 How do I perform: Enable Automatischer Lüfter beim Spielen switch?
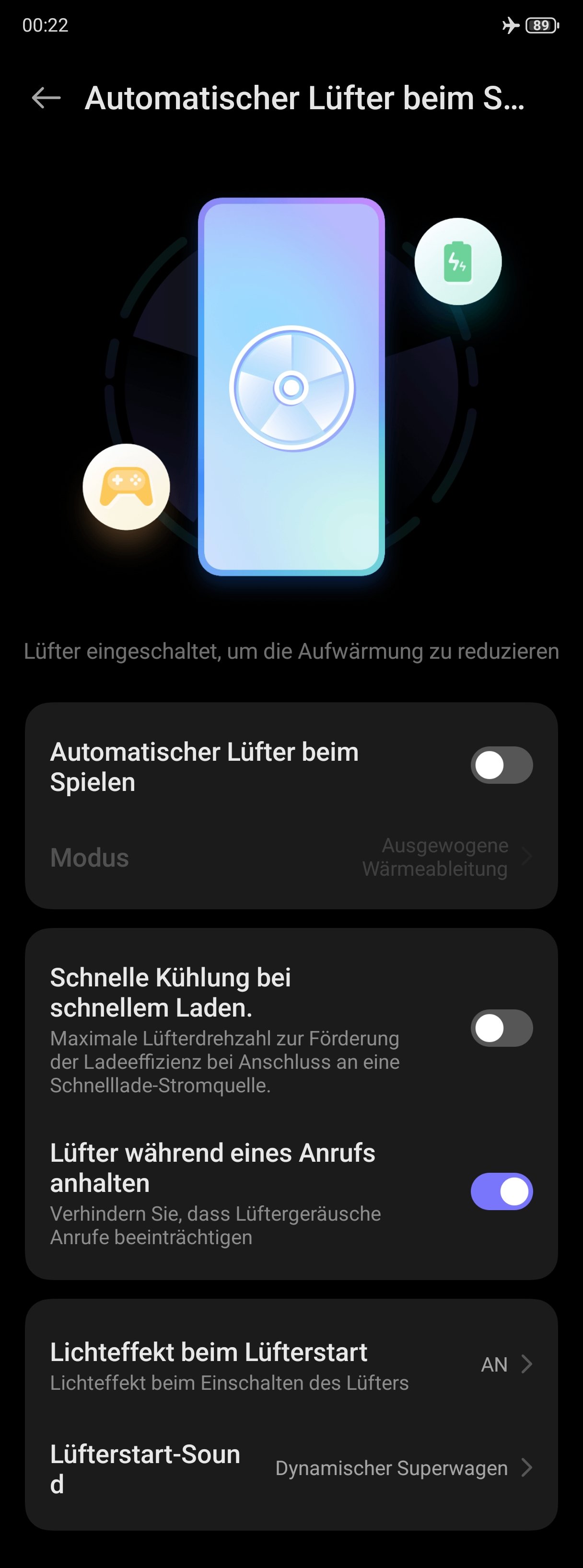click(501, 765)
